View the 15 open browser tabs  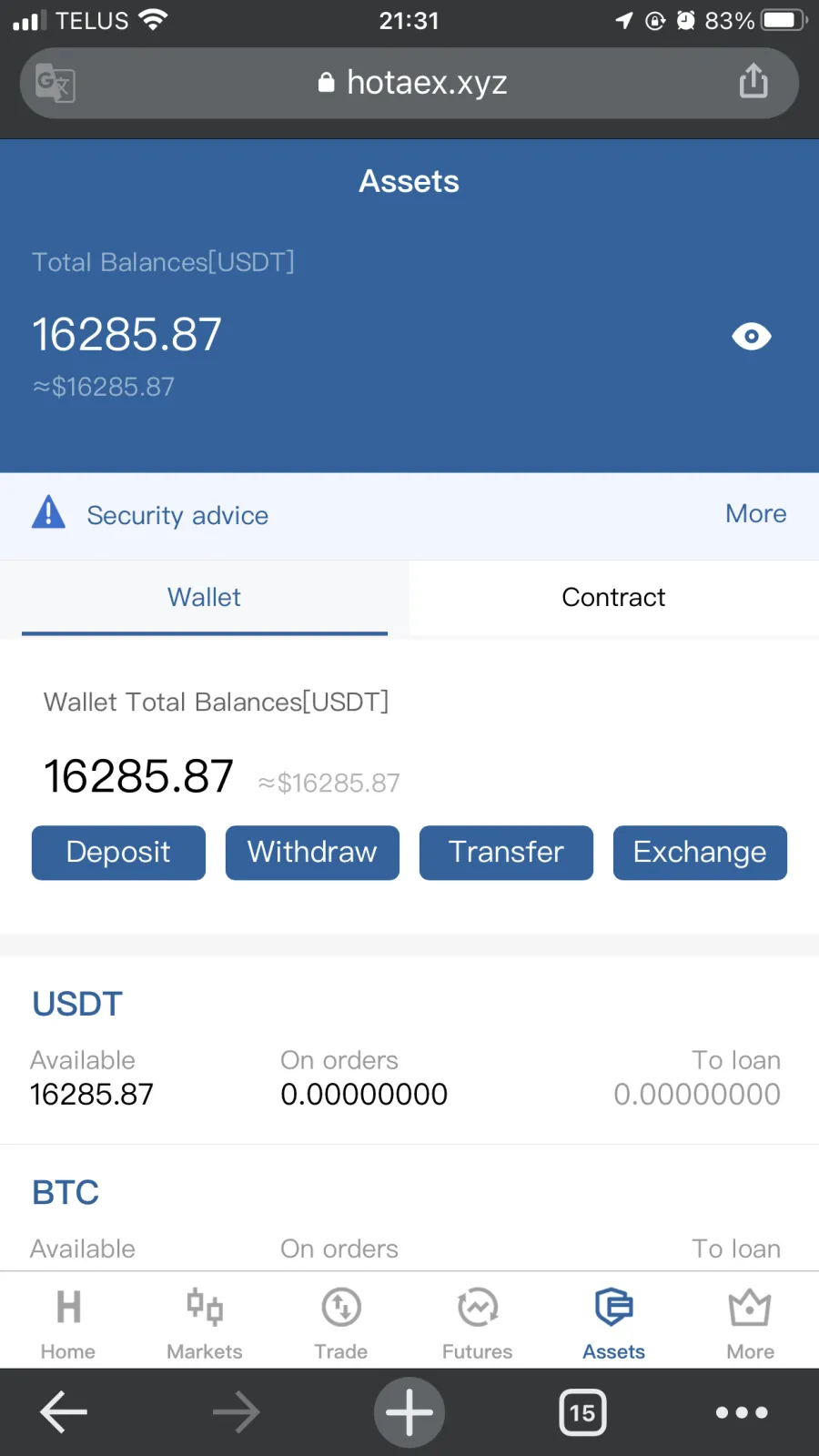(x=582, y=1412)
